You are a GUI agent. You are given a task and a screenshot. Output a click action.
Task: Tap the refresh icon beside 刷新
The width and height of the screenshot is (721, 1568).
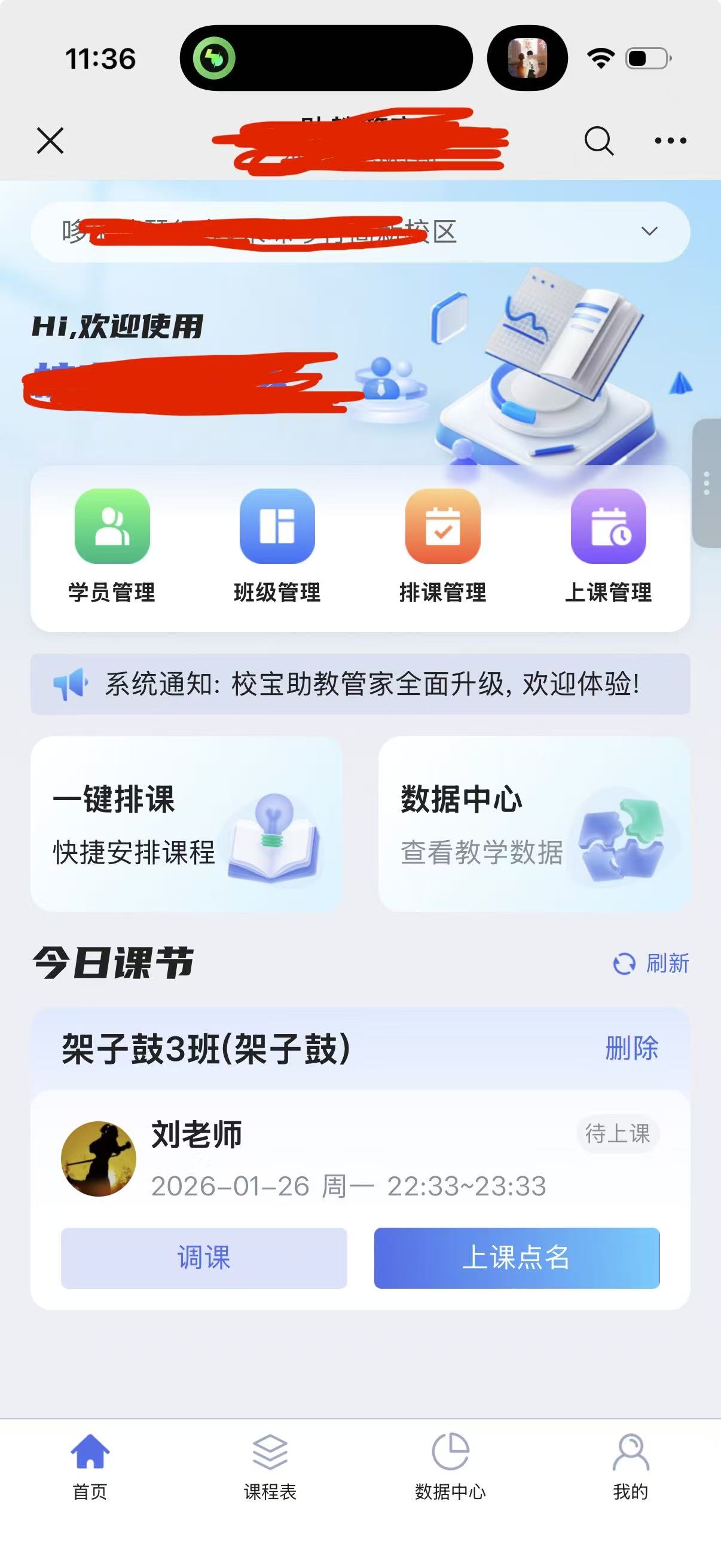tap(624, 963)
